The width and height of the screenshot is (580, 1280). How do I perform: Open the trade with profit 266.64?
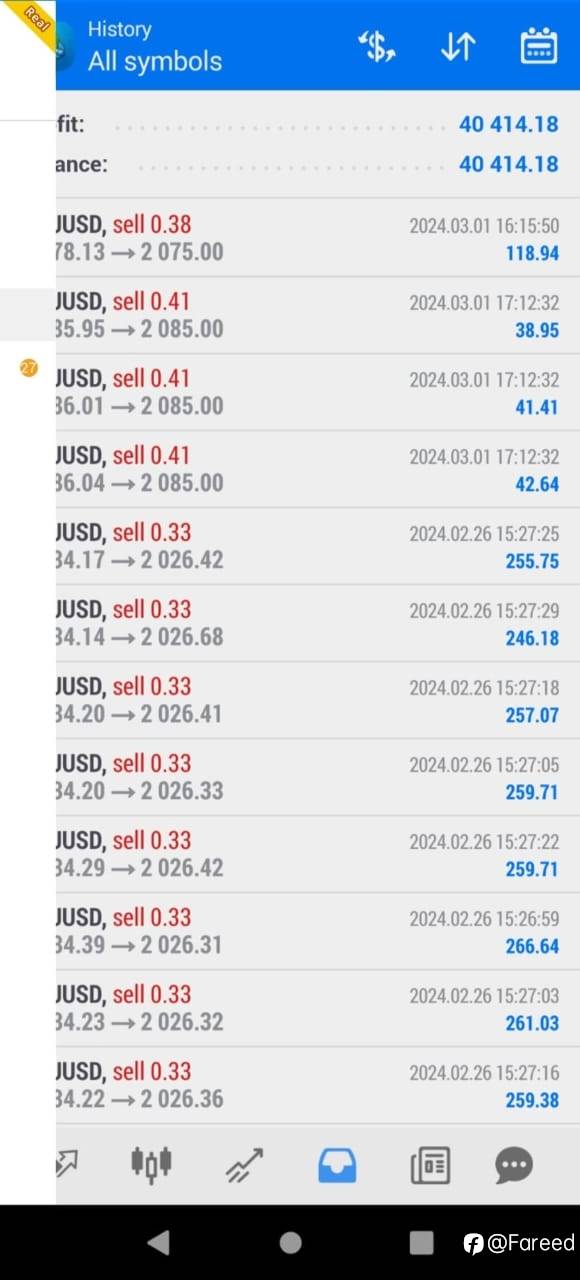318,931
